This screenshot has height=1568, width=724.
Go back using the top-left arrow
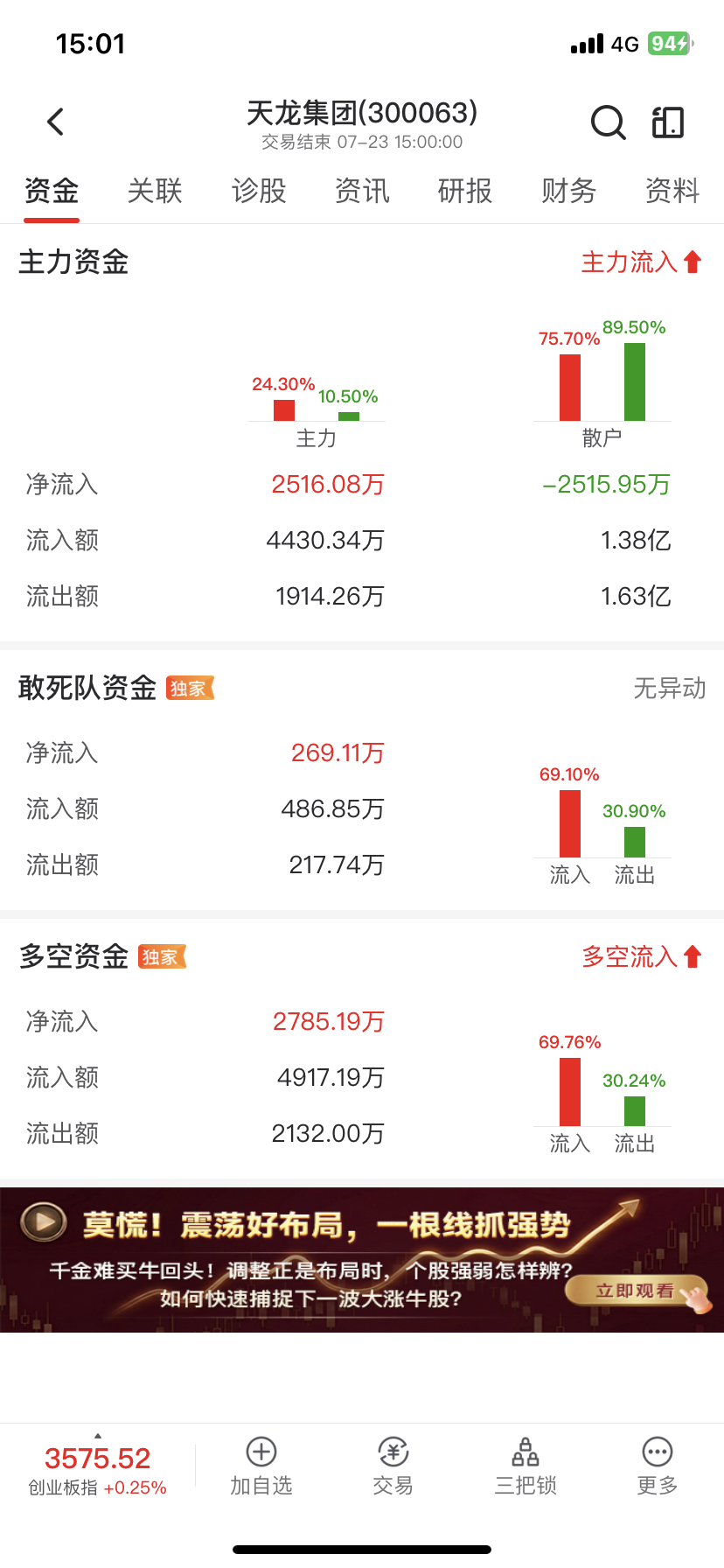click(x=56, y=122)
